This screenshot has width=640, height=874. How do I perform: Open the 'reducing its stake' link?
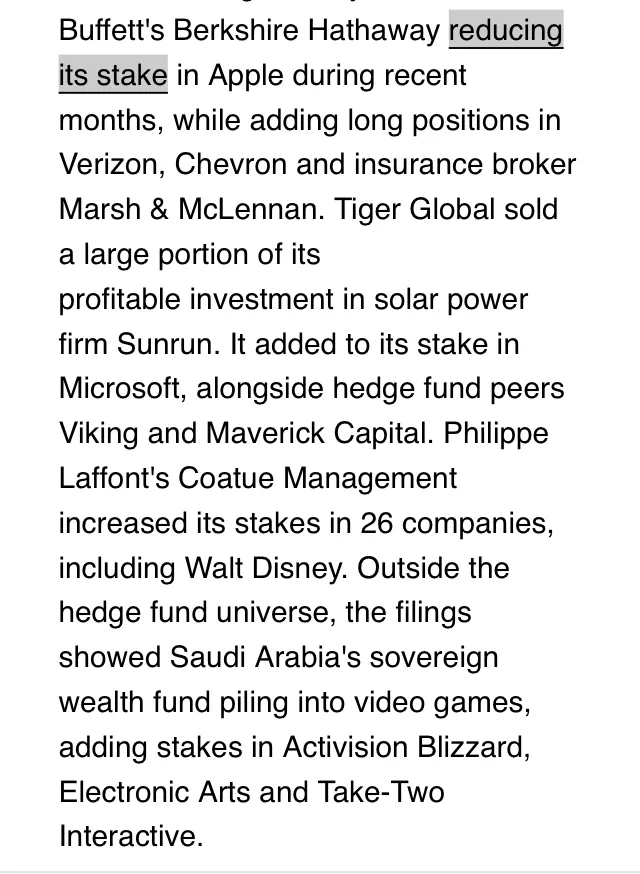pos(506,30)
